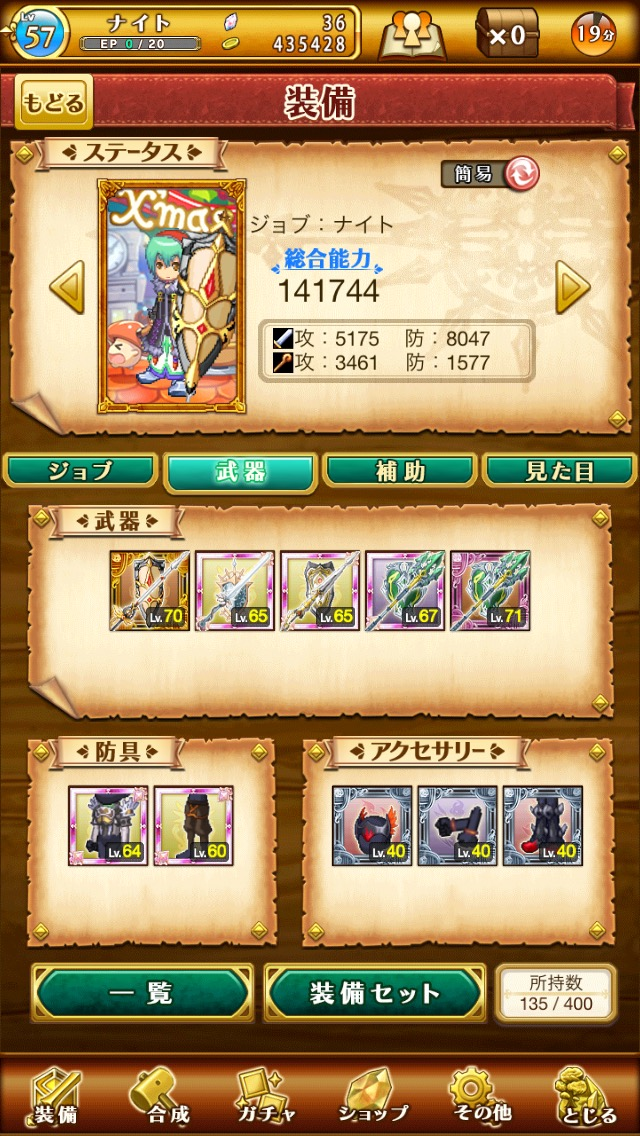Tap the もどる back button
640x1136 pixels.
[54, 101]
